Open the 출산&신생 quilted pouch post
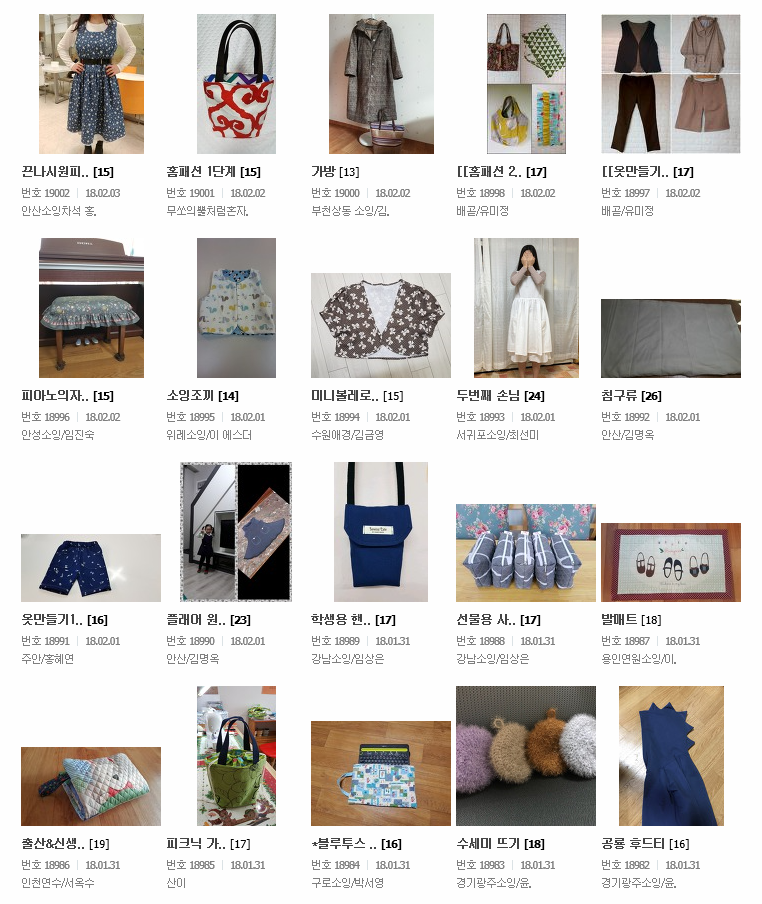Screen dimensions: 762x904 [x=90, y=786]
